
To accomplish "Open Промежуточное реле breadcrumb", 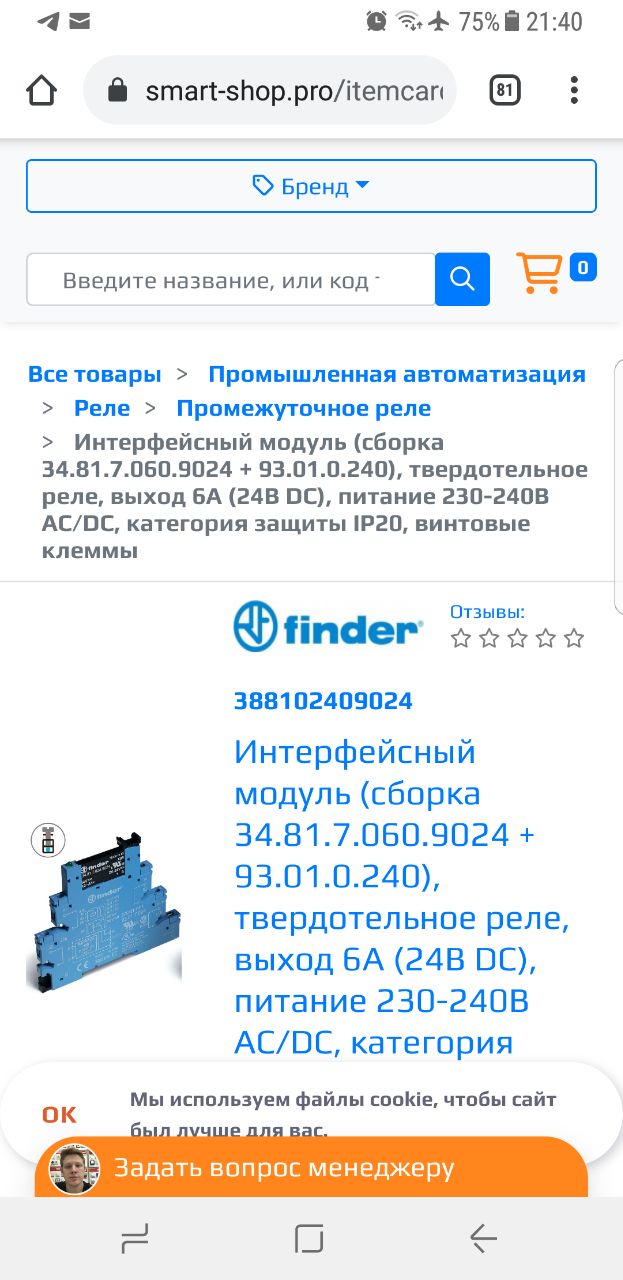I will click(x=304, y=408).
